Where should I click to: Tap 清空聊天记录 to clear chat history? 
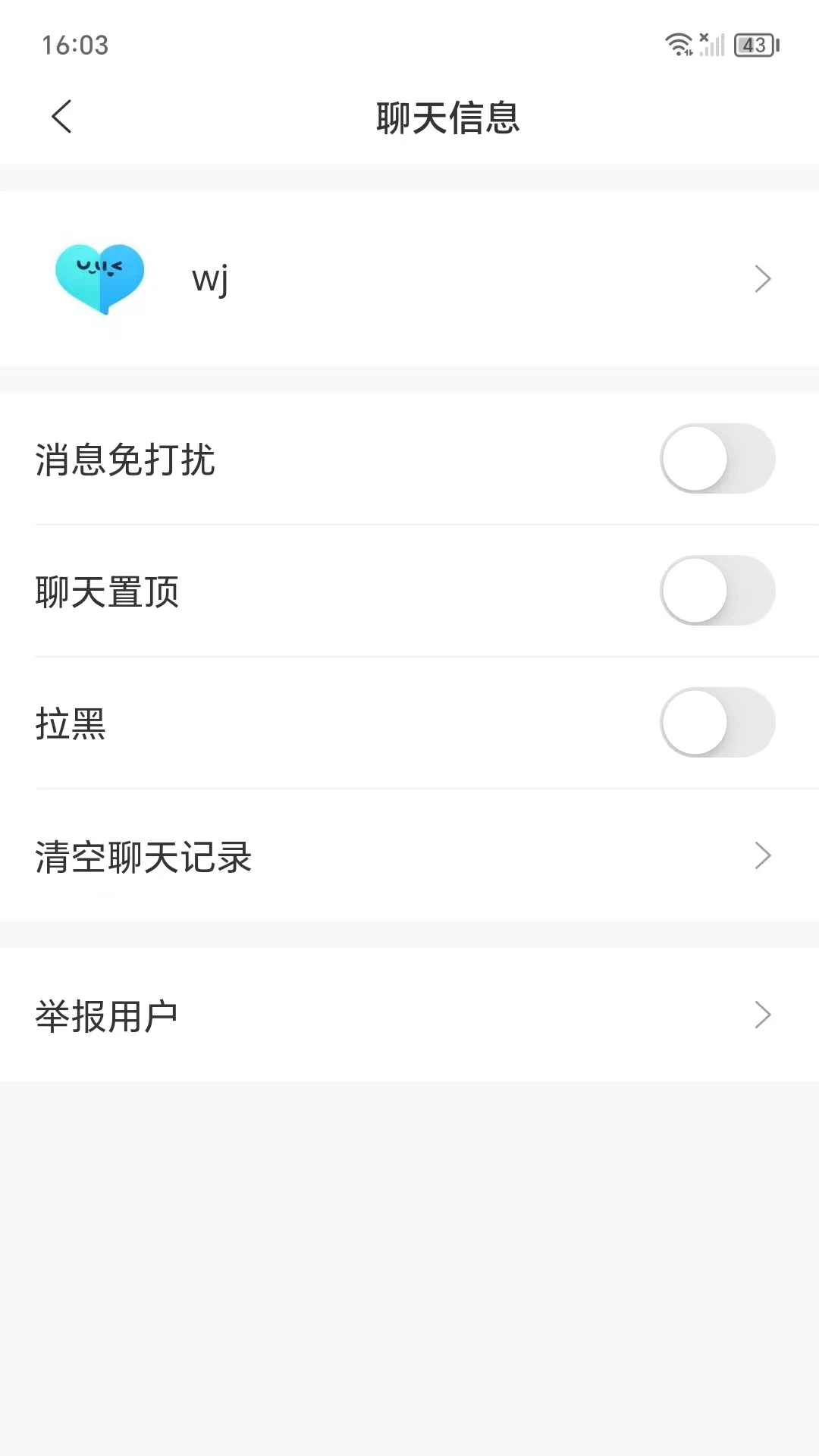(144, 858)
